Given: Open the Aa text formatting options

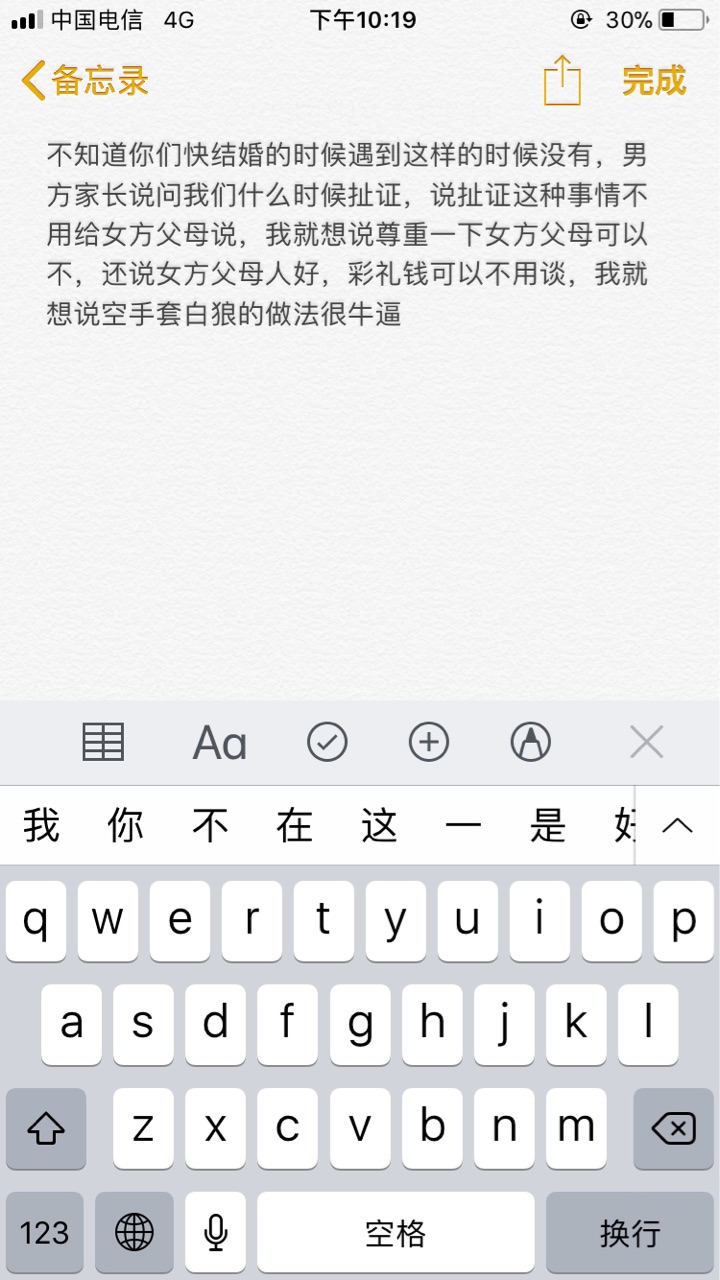Looking at the screenshot, I should (x=220, y=743).
